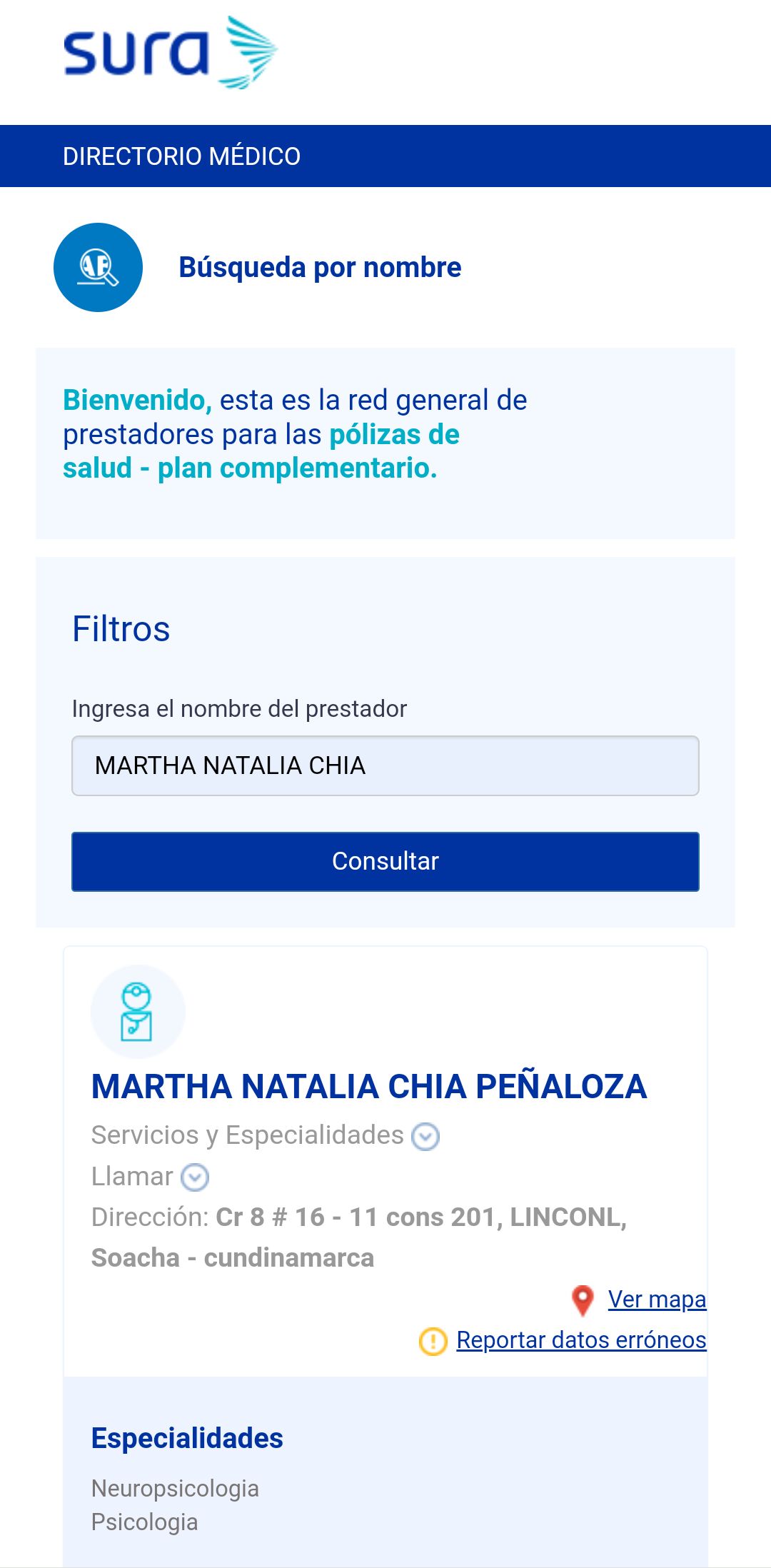Click the yellow warning icon beside report link
Screen dimensions: 771x1568
pyautogui.click(x=433, y=1341)
